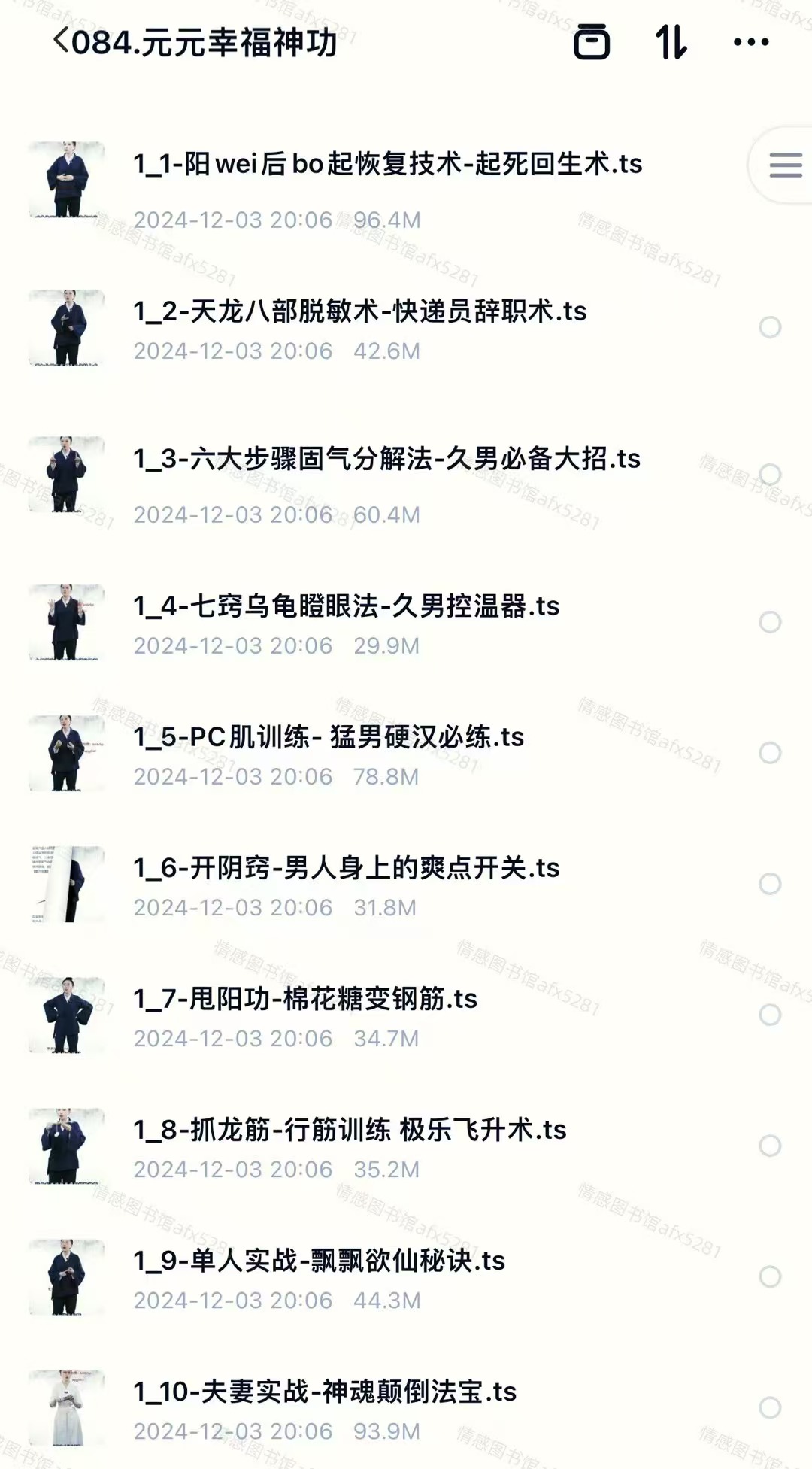Open file 1_3-六大步骤固气分解法

coord(386,459)
